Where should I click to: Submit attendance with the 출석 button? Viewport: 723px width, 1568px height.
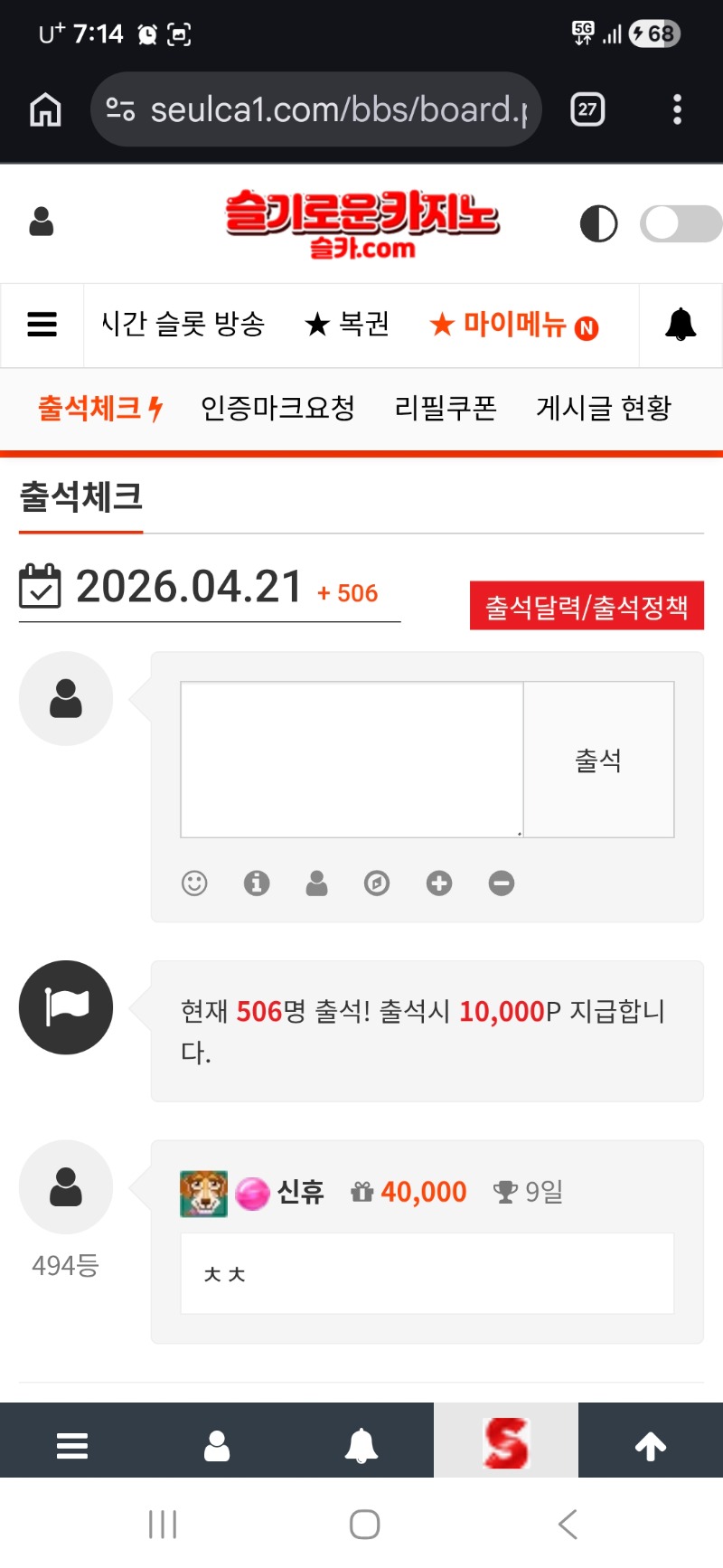pos(598,760)
